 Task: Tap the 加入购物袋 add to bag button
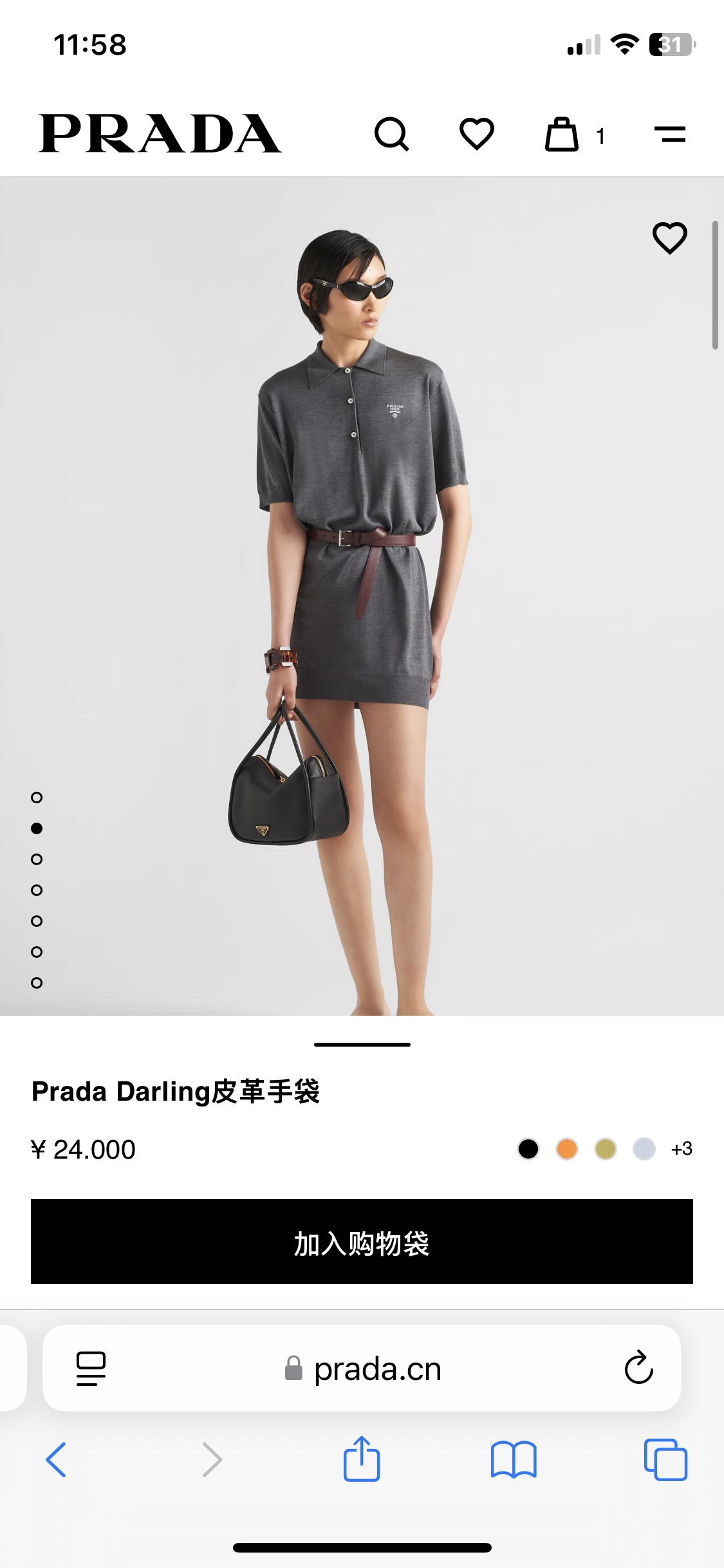pyautogui.click(x=362, y=1242)
